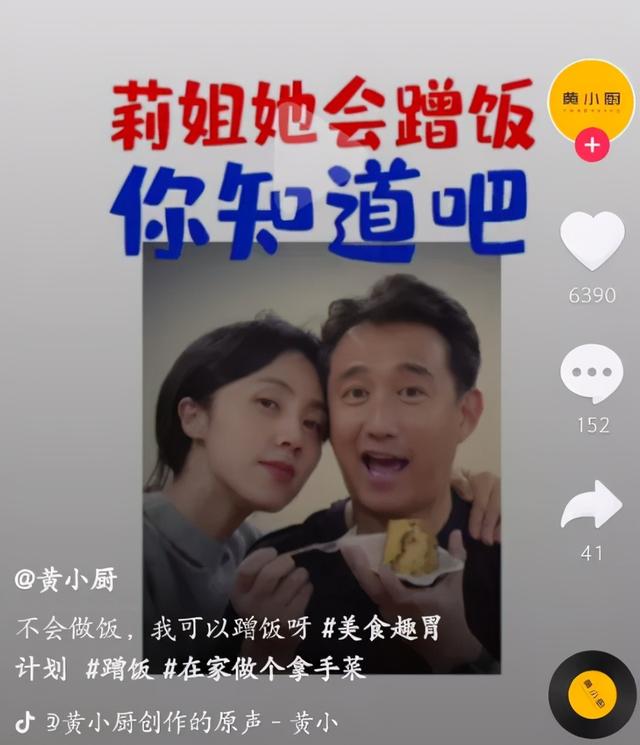Open the comments bubble
Image resolution: width=640 pixels, height=745 pixels.
tap(591, 373)
